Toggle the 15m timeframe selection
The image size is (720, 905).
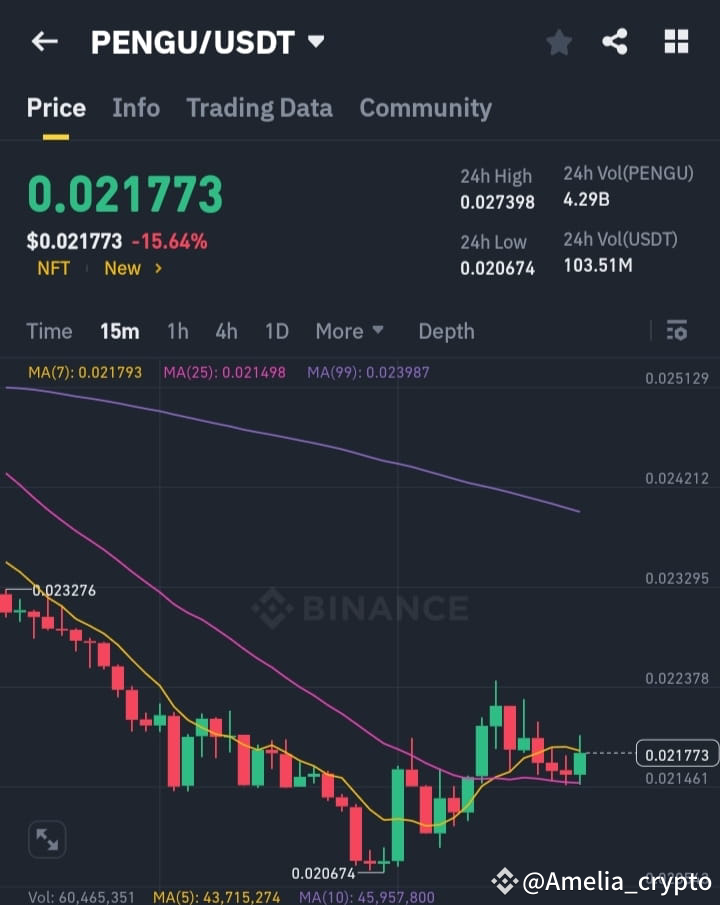[x=120, y=331]
